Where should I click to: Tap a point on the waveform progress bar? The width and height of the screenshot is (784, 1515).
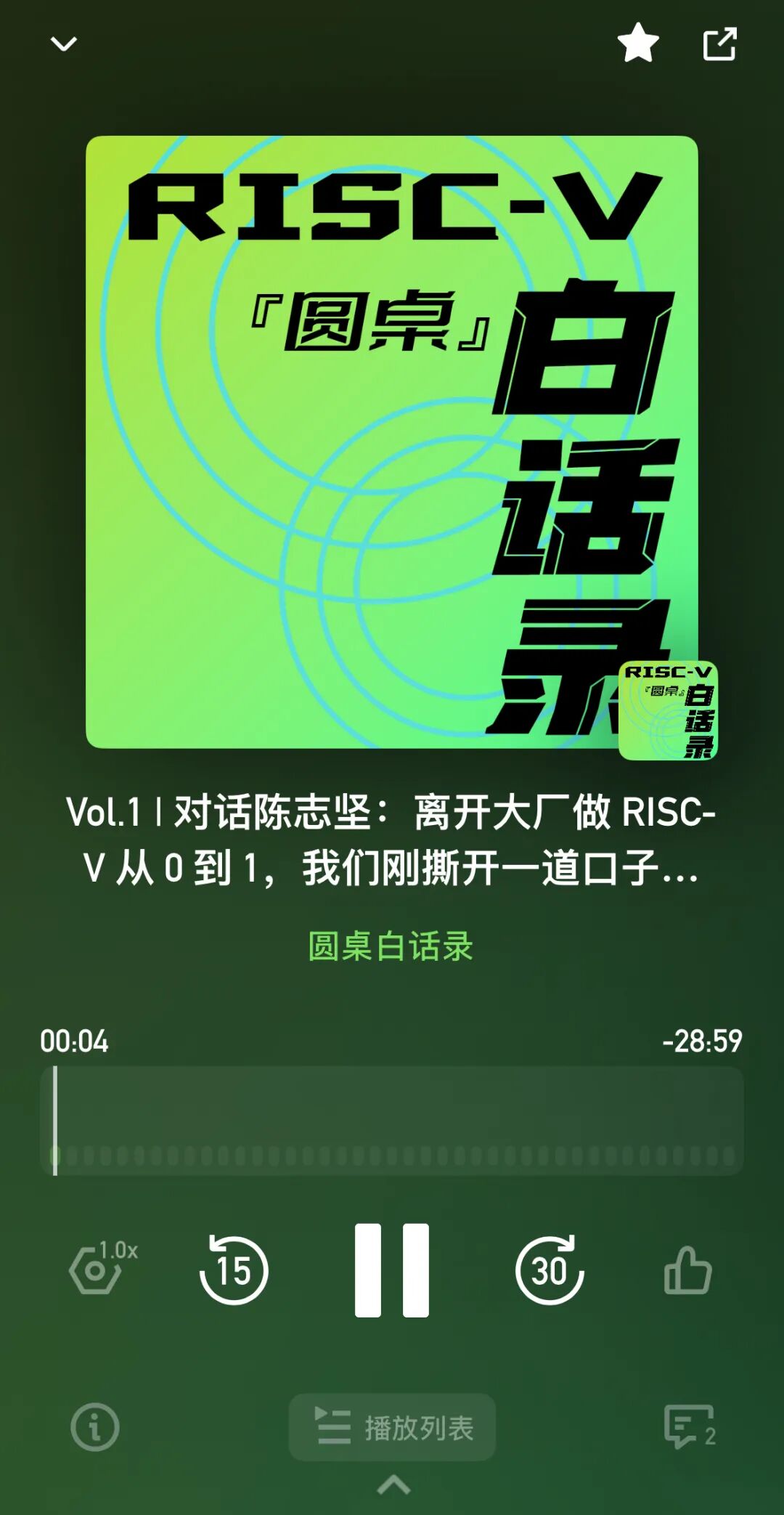(x=392, y=1121)
